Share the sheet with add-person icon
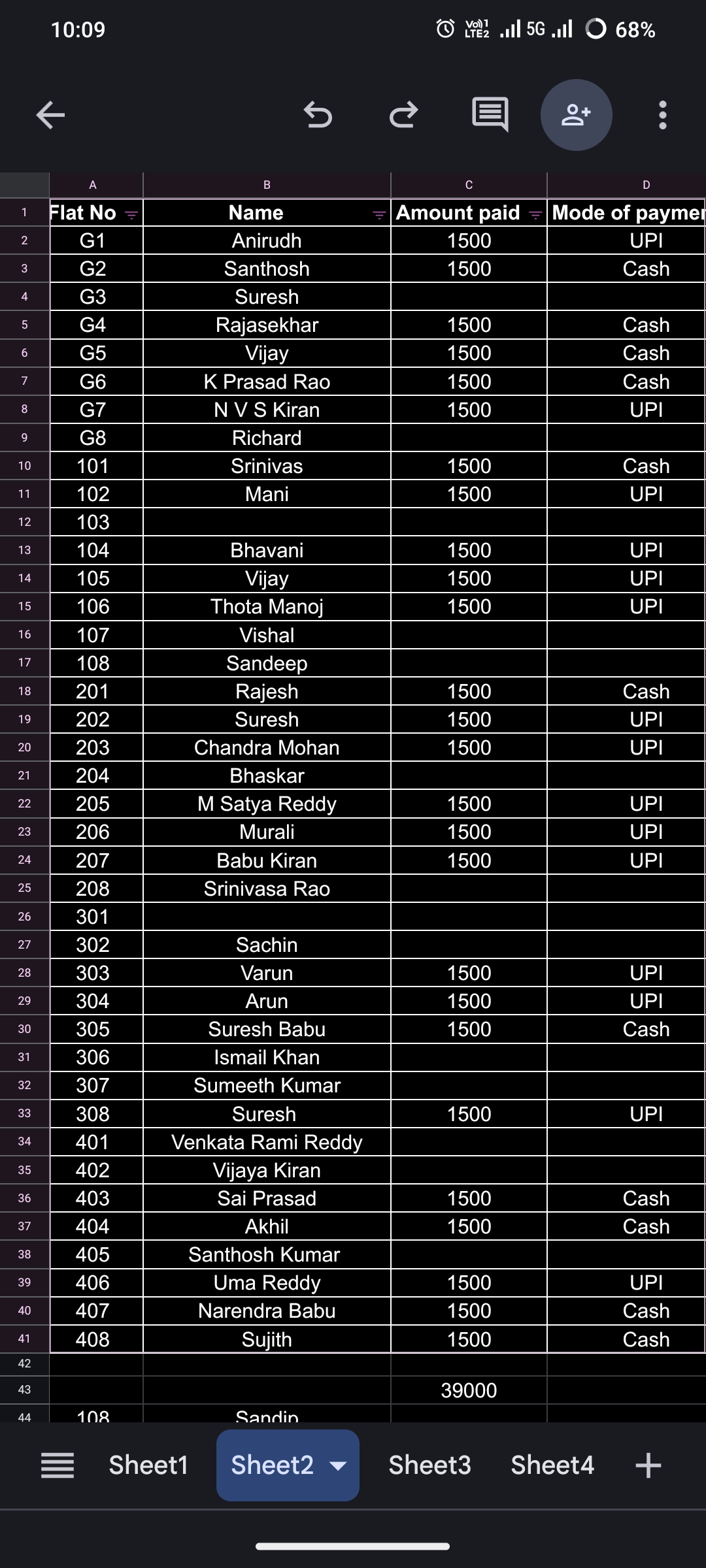 (x=576, y=116)
